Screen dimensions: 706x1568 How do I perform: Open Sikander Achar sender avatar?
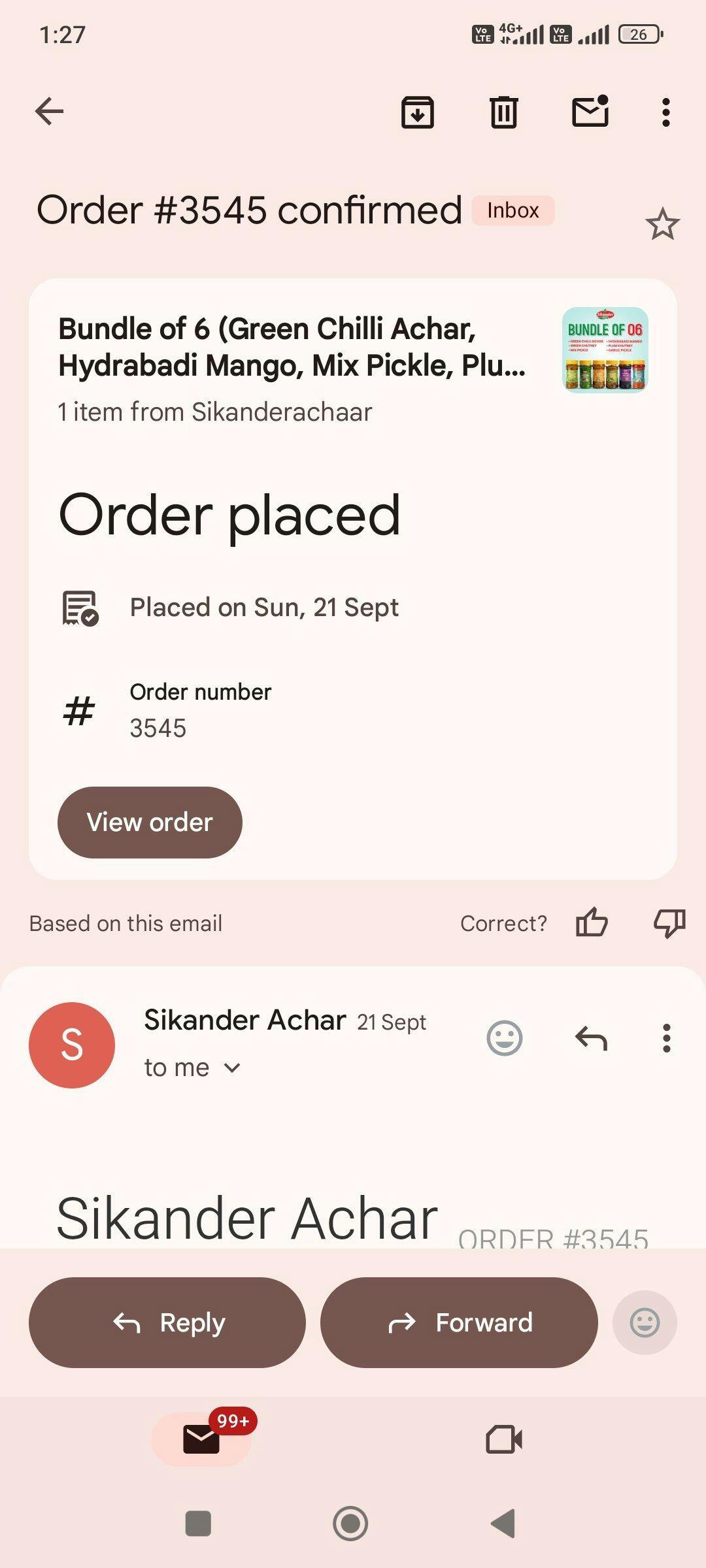(x=72, y=1045)
